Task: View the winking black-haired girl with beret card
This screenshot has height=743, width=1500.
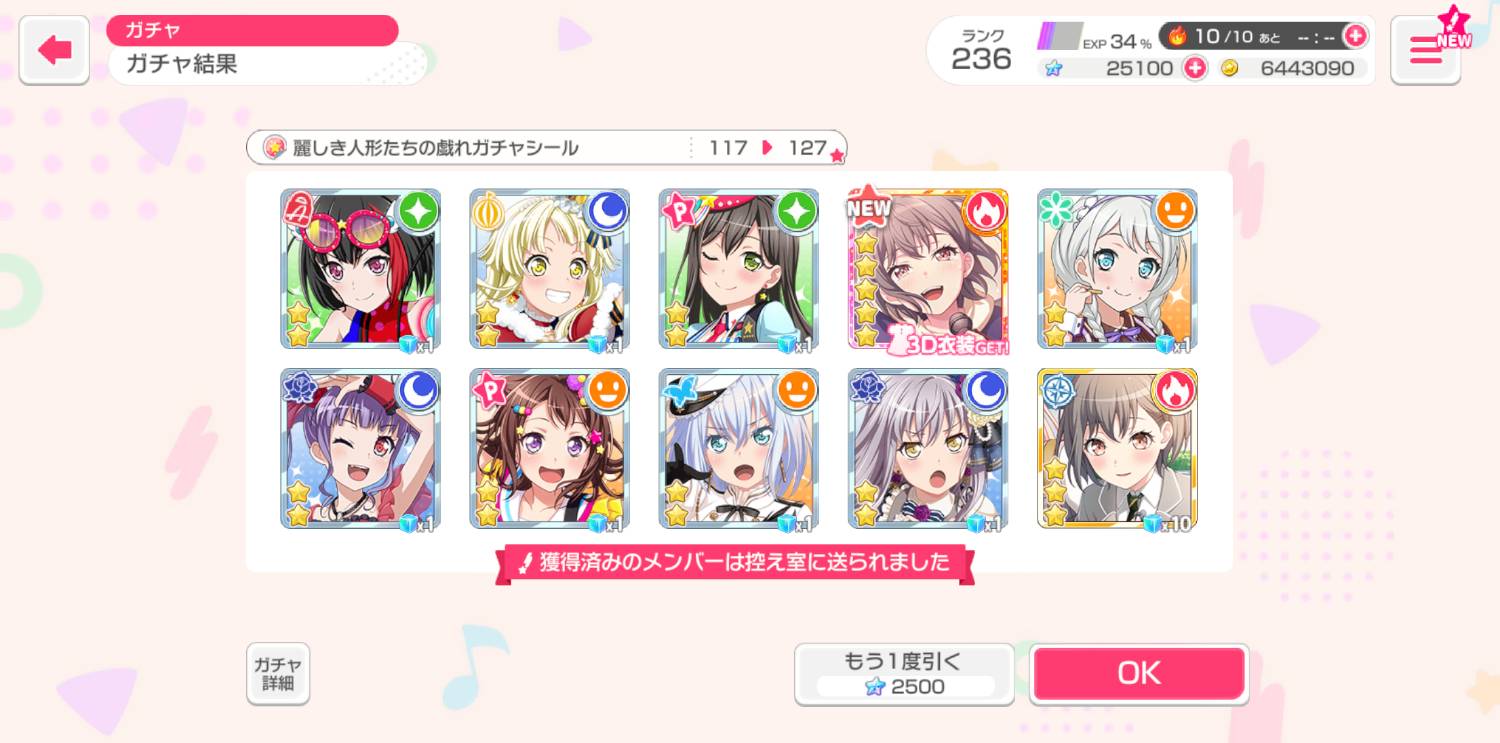Action: click(738, 269)
